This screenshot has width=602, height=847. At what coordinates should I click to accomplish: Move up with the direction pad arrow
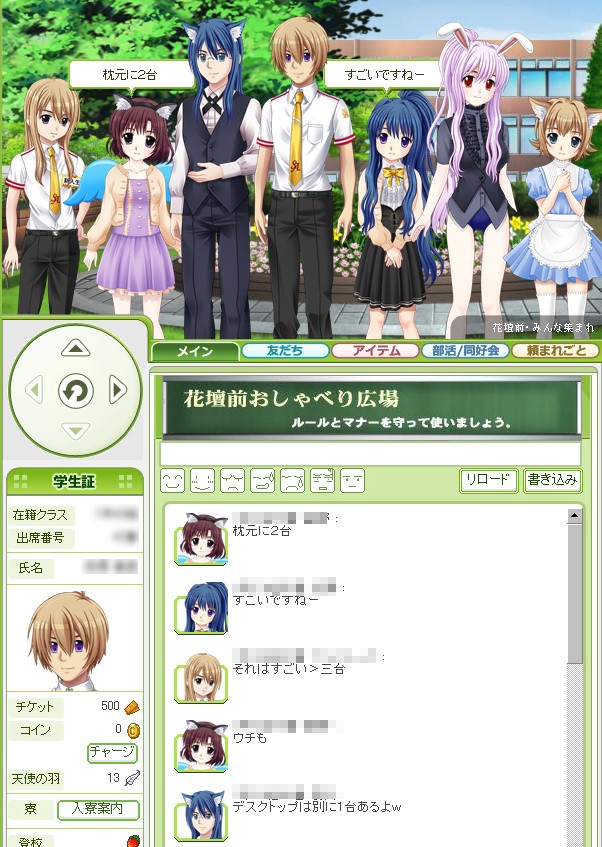[x=75, y=348]
